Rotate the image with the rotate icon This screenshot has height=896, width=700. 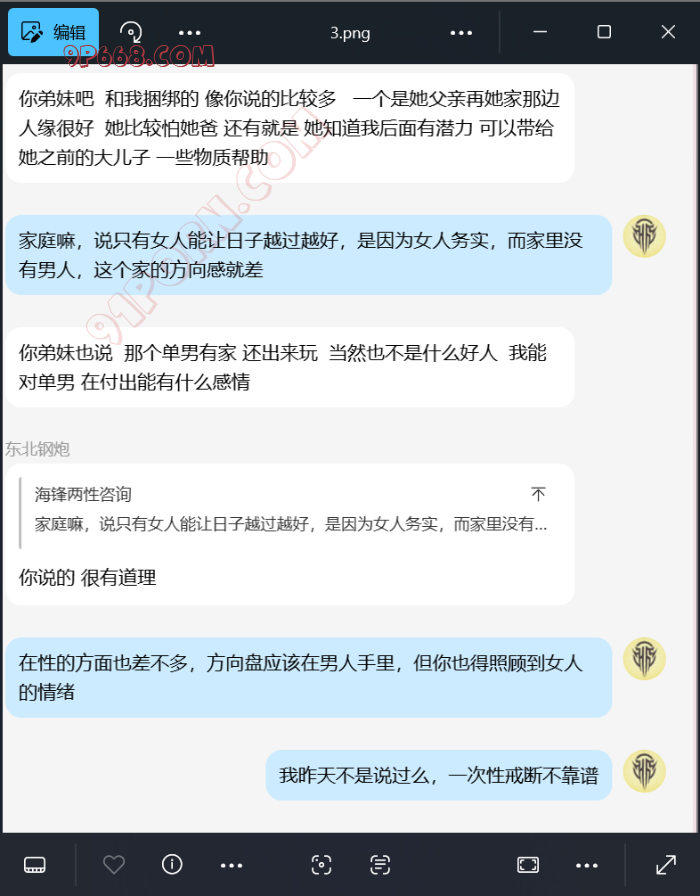pyautogui.click(x=130, y=32)
